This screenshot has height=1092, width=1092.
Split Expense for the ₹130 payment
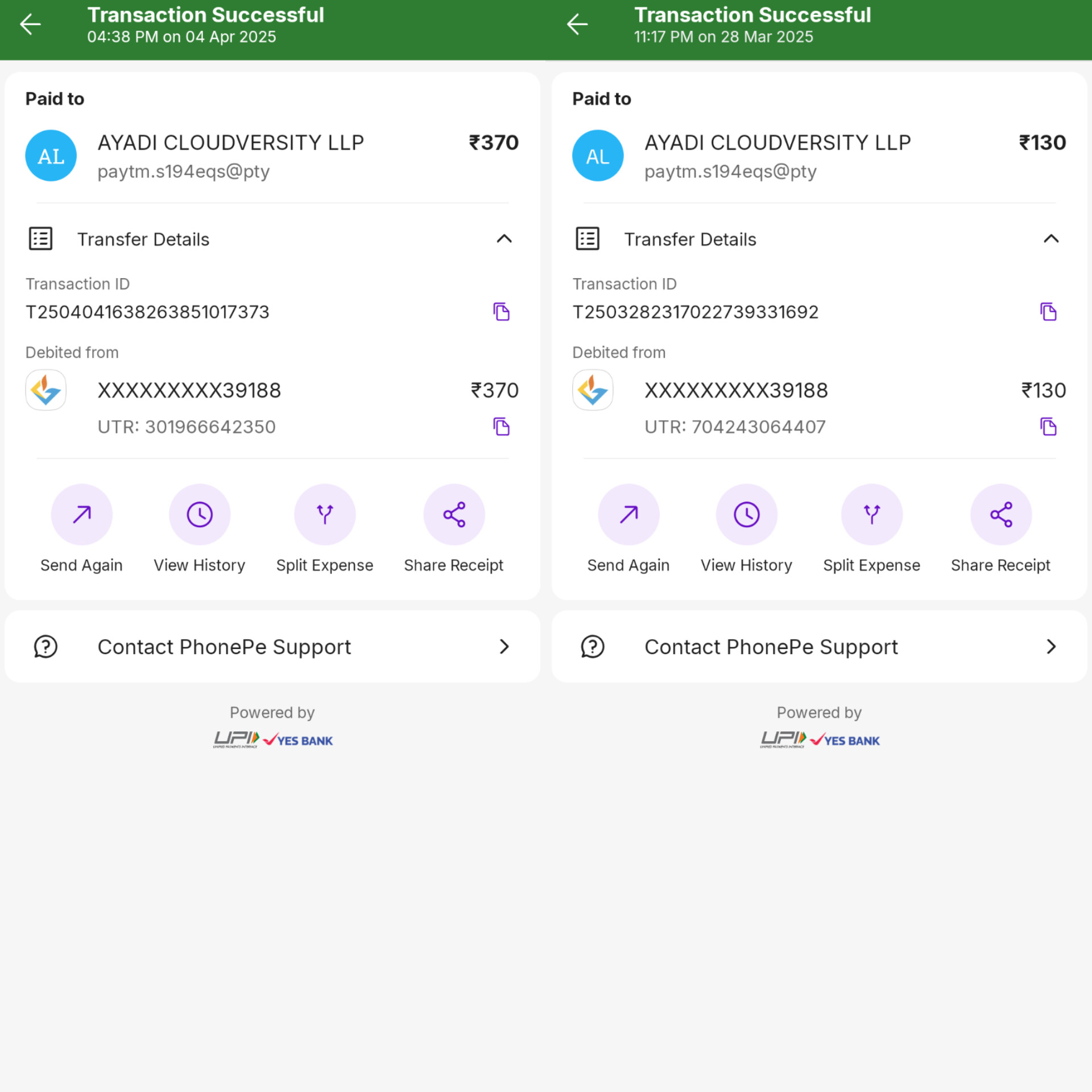[x=871, y=515]
